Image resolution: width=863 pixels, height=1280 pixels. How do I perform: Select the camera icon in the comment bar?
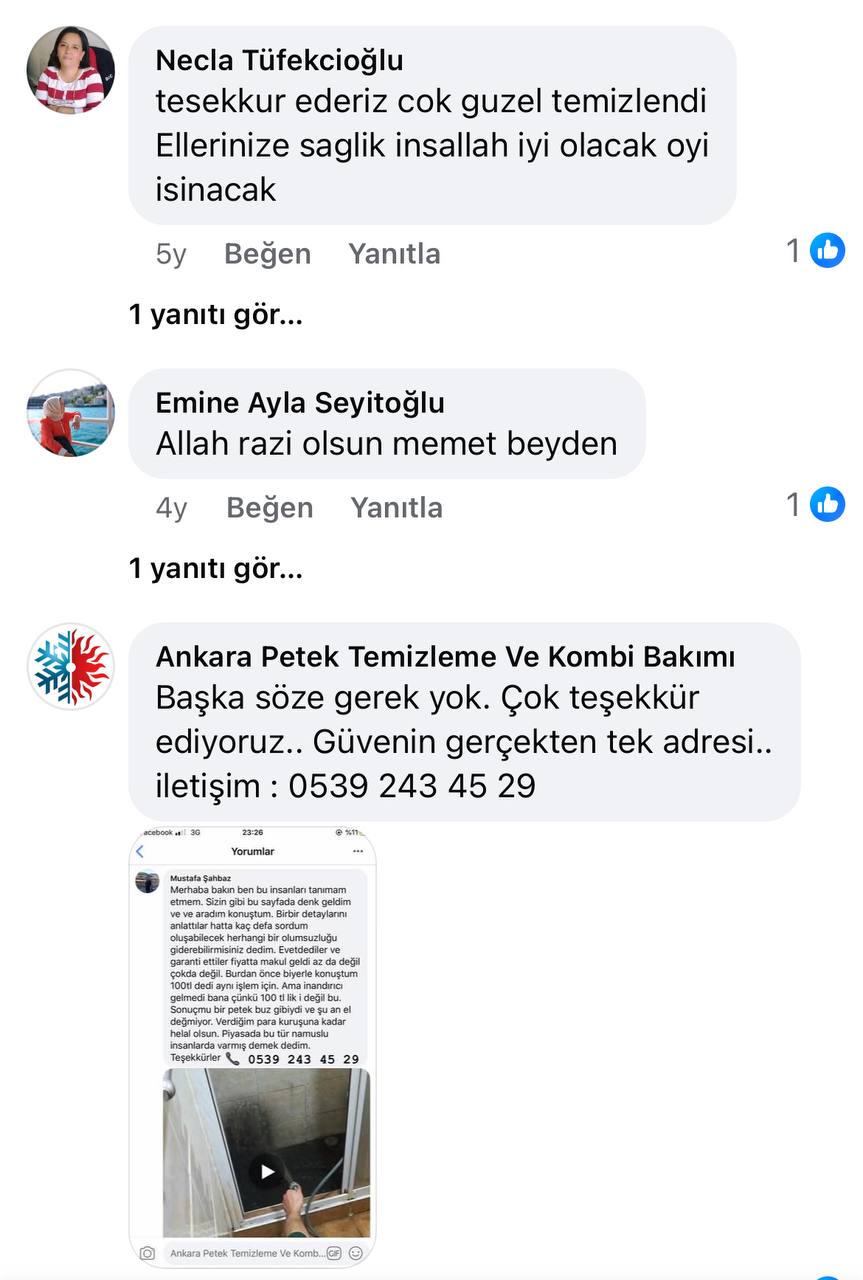point(147,1252)
